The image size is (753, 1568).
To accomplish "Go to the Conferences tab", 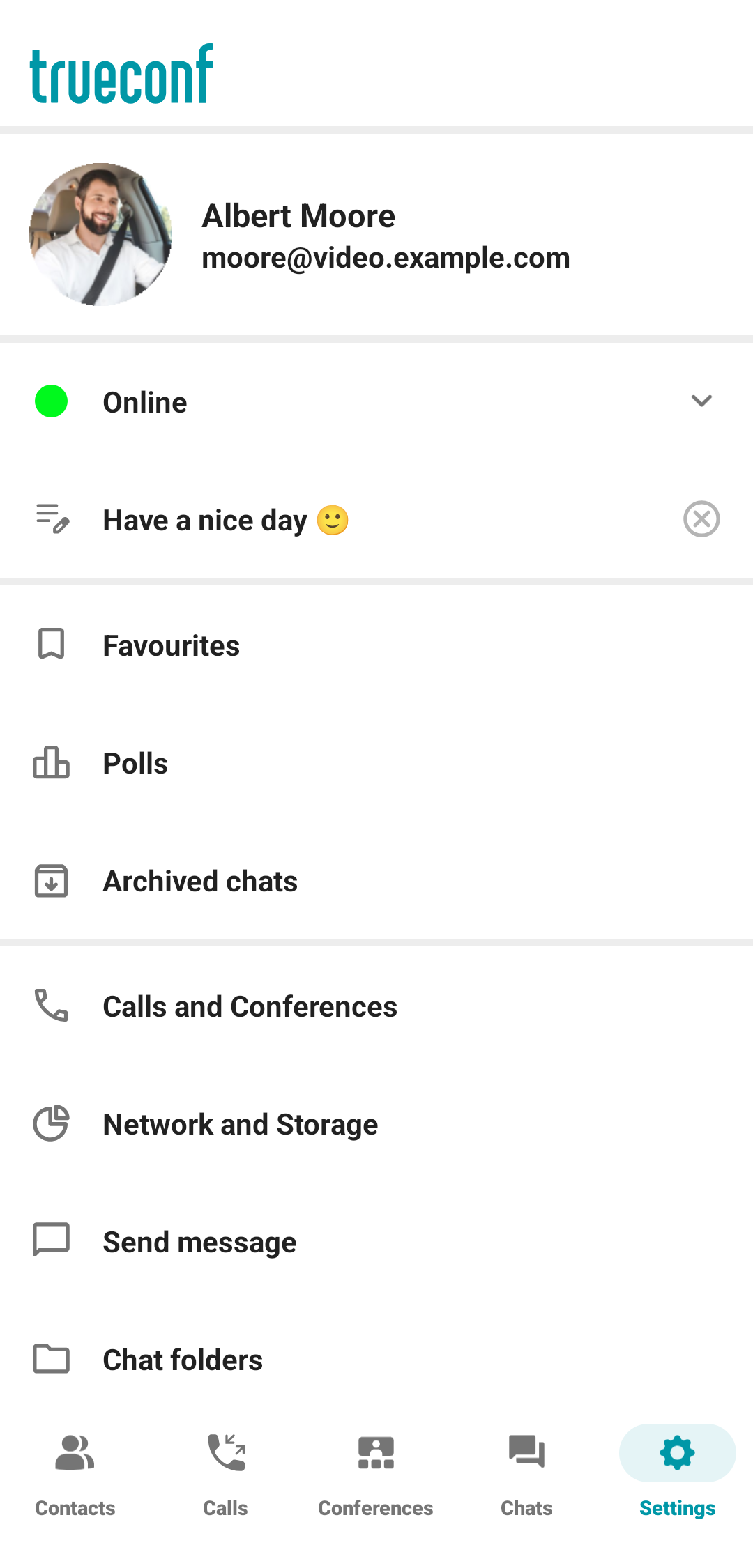I will pos(376,1472).
